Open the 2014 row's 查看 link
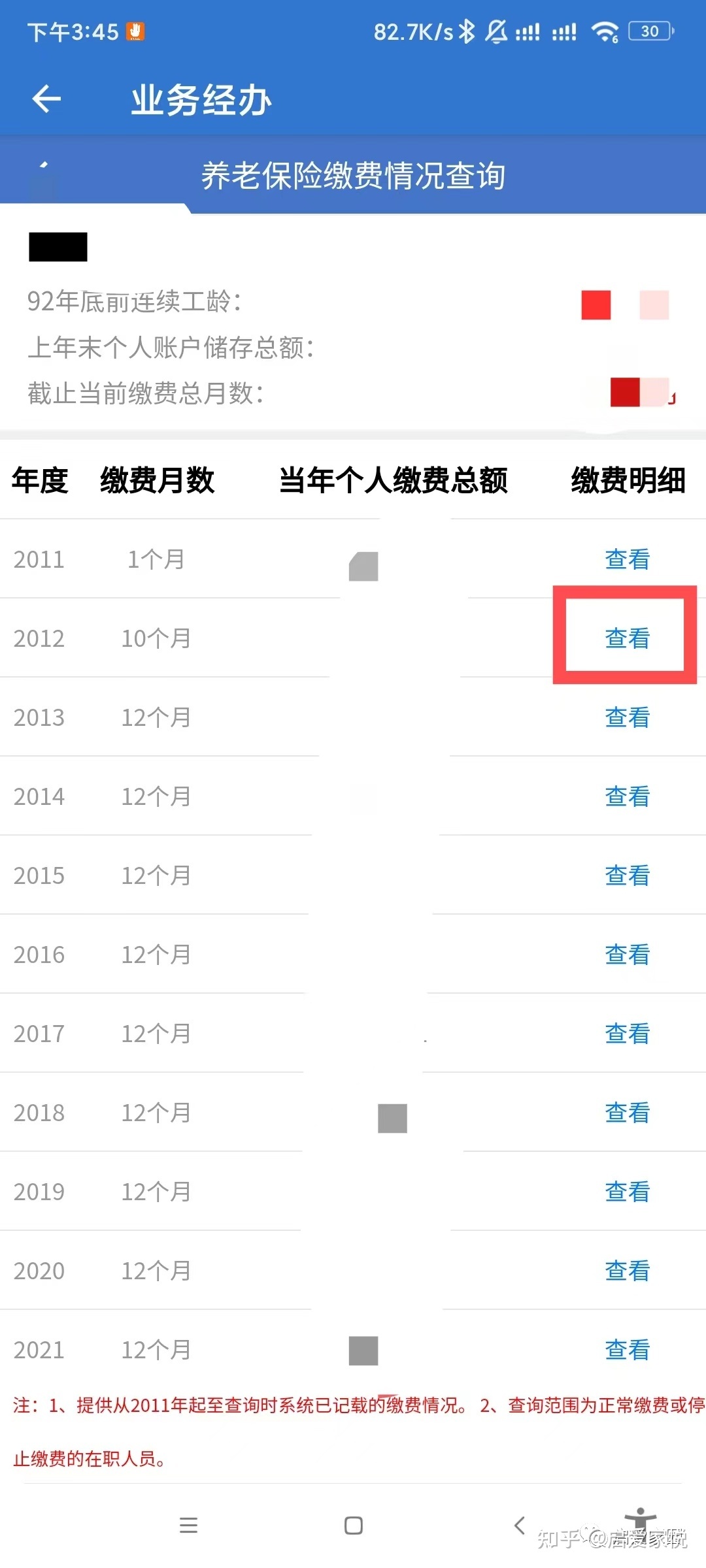Image resolution: width=706 pixels, height=1568 pixels. coord(627,796)
